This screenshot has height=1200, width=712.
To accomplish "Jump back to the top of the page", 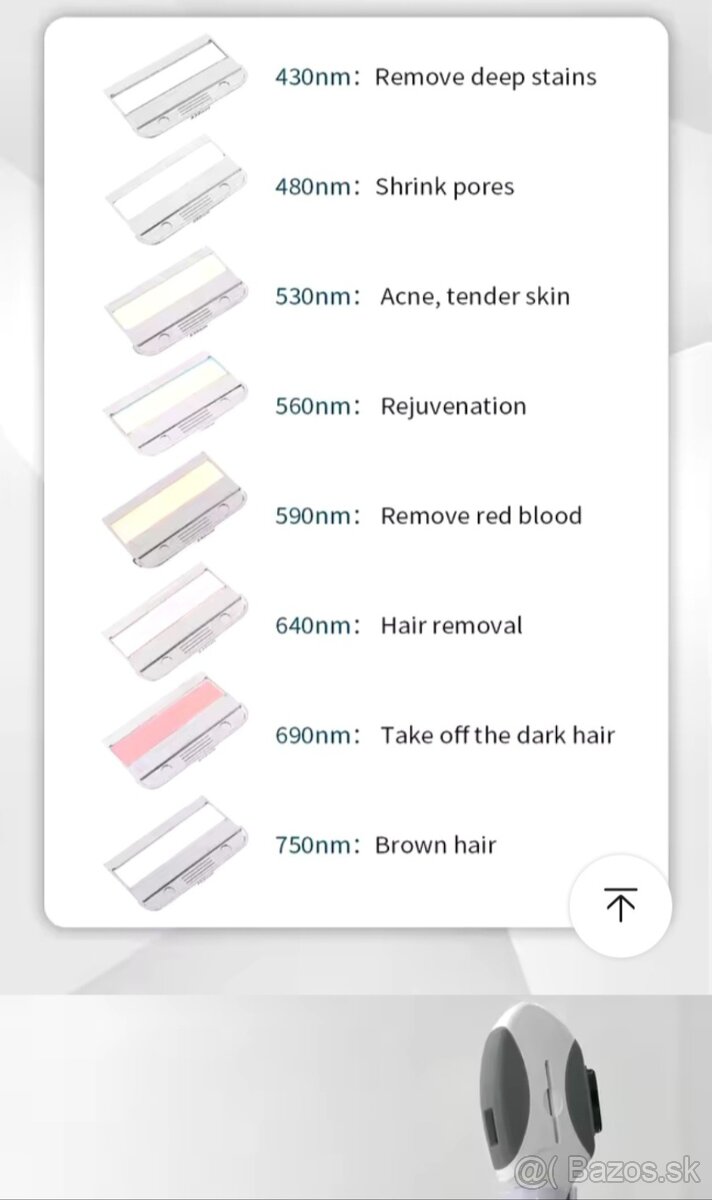I will pyautogui.click(x=620, y=905).
